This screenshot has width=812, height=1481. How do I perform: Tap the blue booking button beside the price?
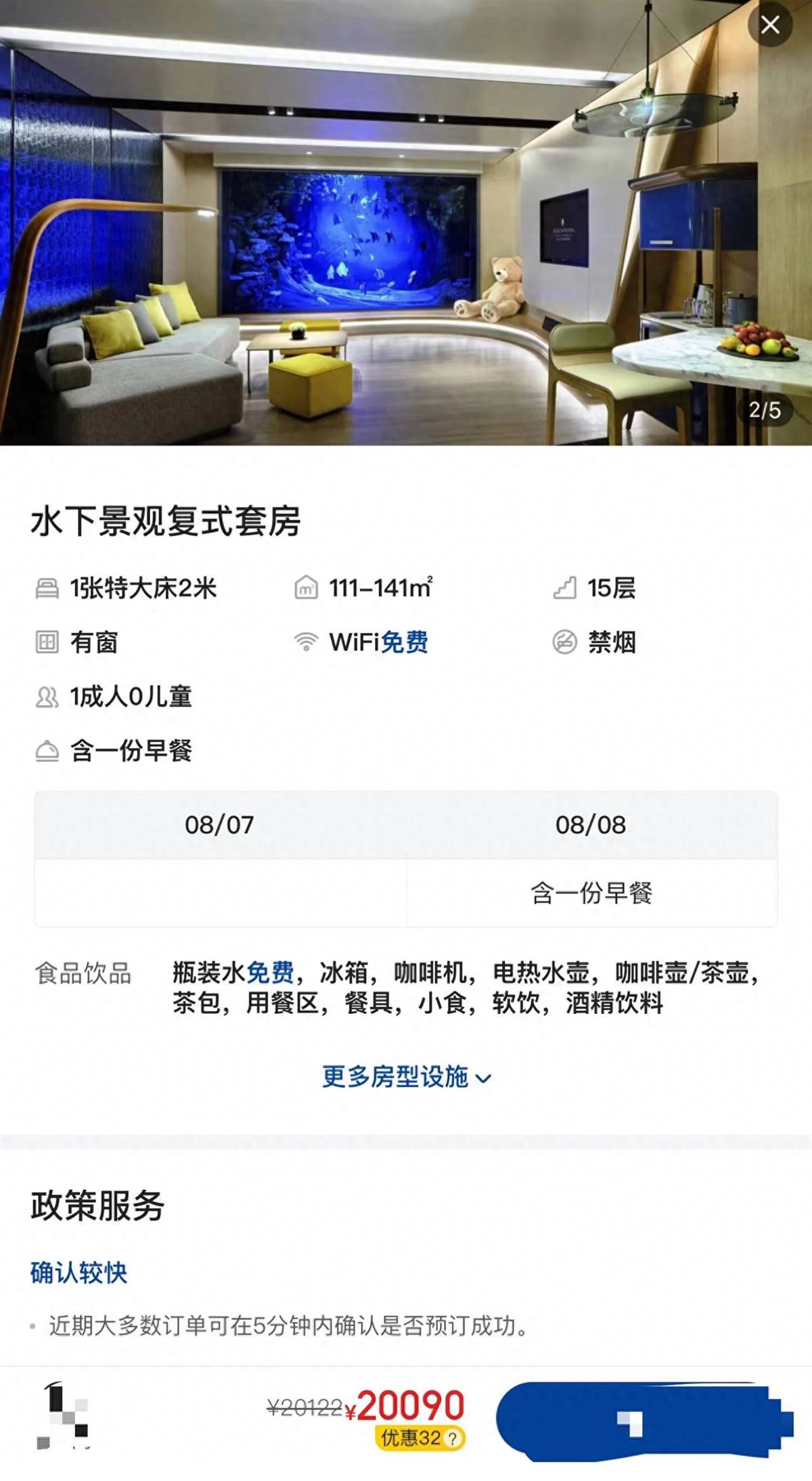pos(643,1421)
